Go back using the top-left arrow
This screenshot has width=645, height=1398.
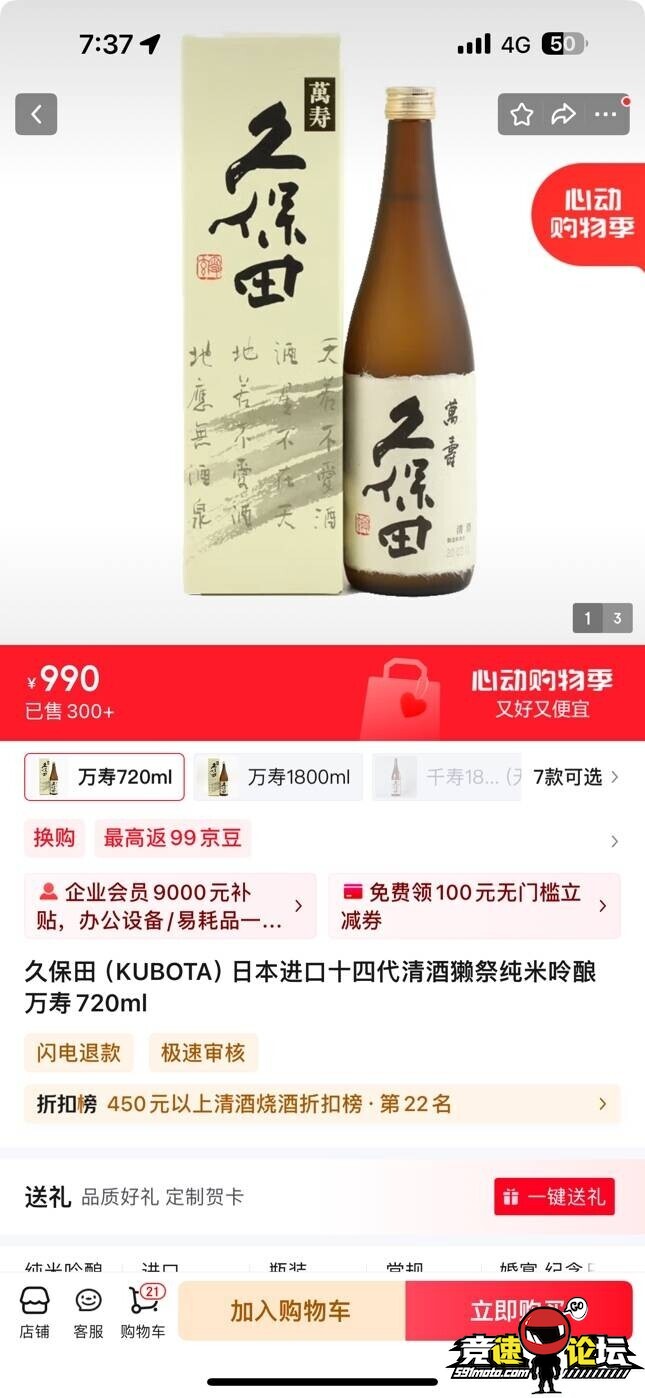(36, 114)
